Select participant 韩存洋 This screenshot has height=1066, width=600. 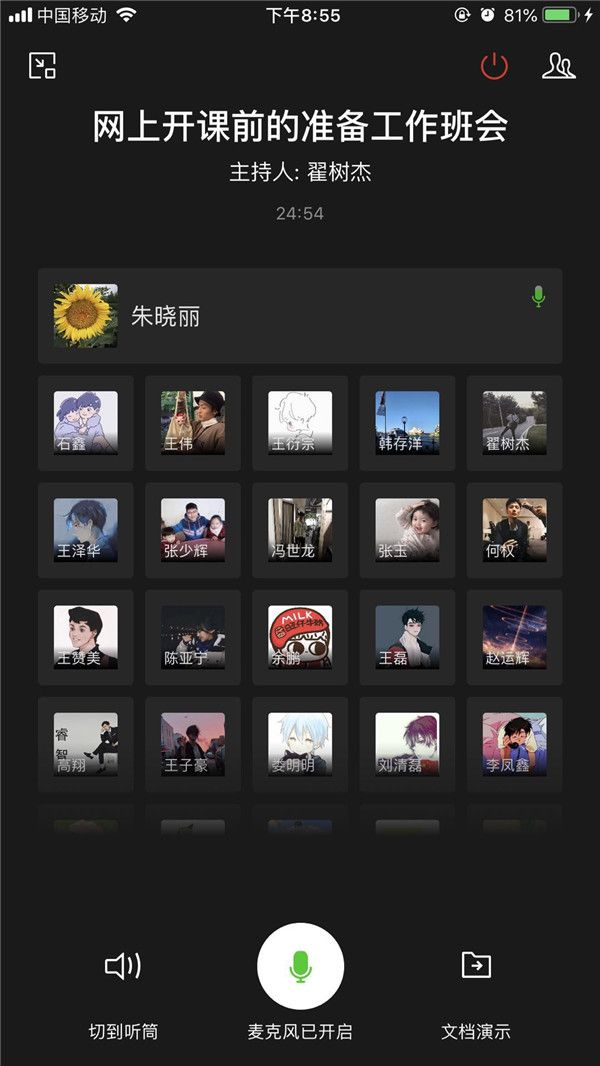[407, 422]
